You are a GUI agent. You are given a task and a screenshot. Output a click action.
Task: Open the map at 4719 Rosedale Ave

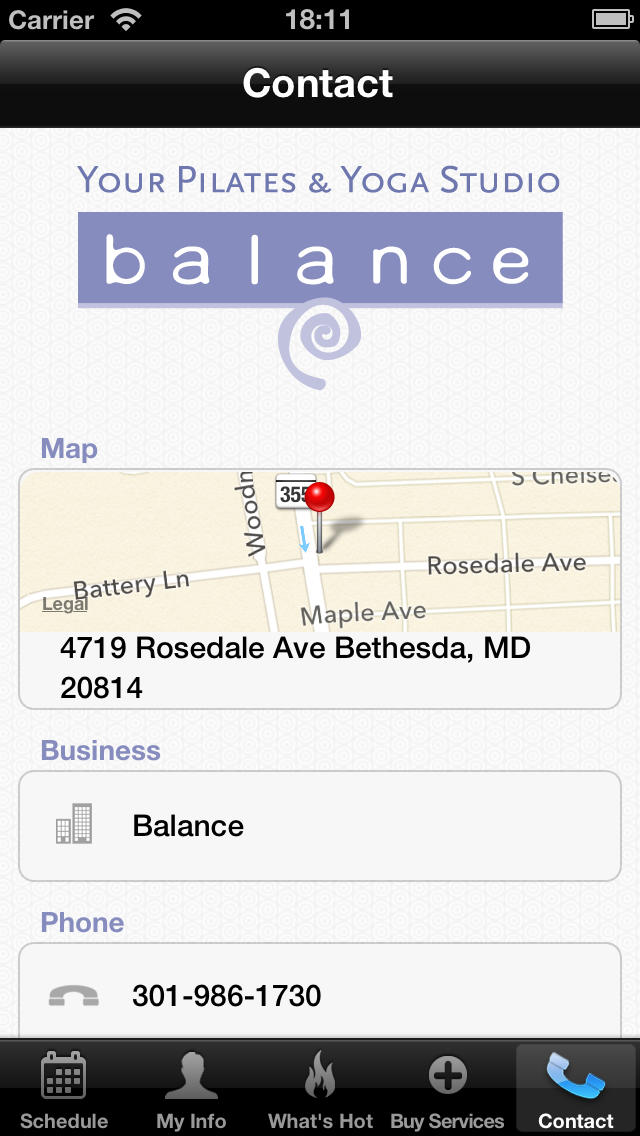point(320,589)
